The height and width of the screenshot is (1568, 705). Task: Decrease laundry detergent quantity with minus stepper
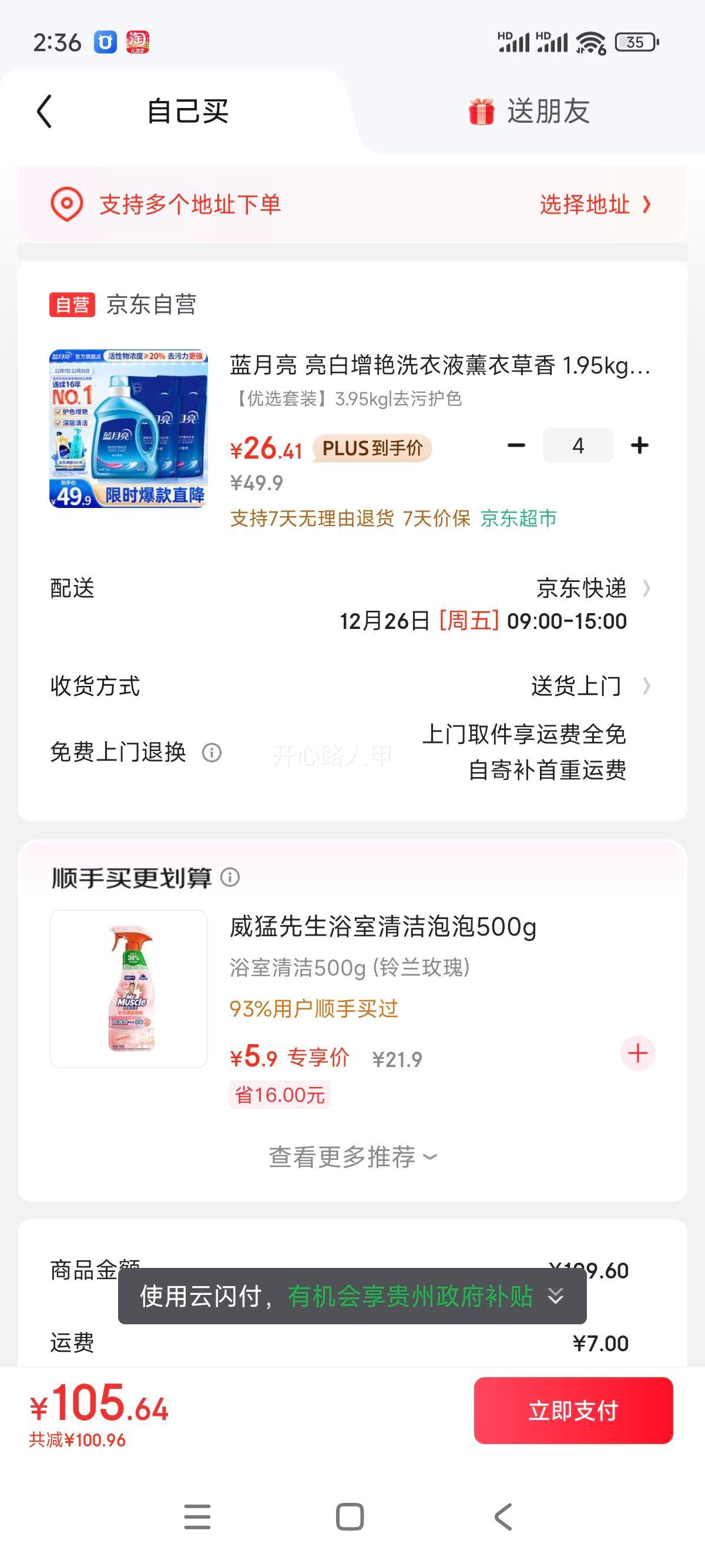(x=517, y=445)
